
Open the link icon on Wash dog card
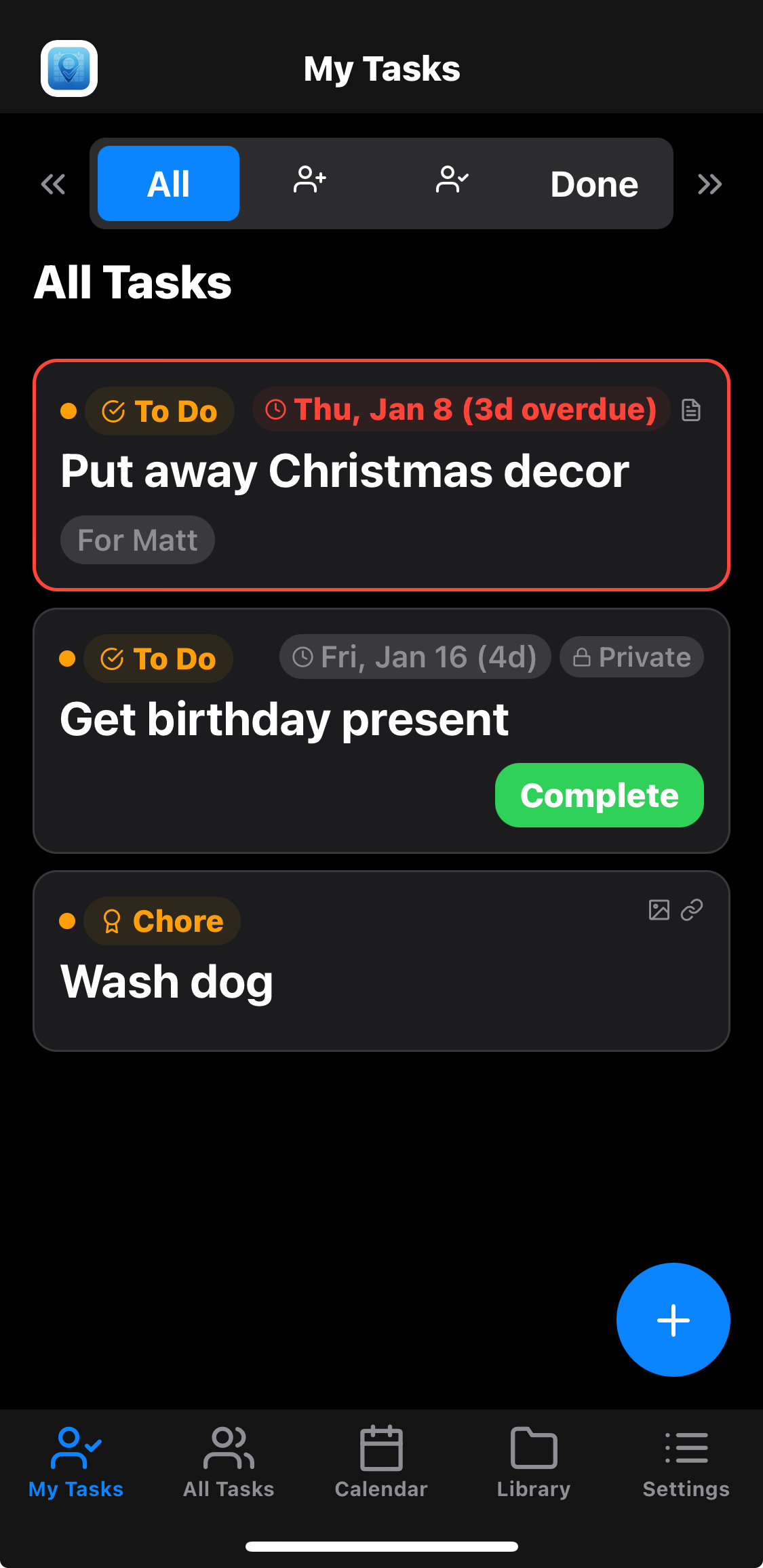click(x=692, y=911)
